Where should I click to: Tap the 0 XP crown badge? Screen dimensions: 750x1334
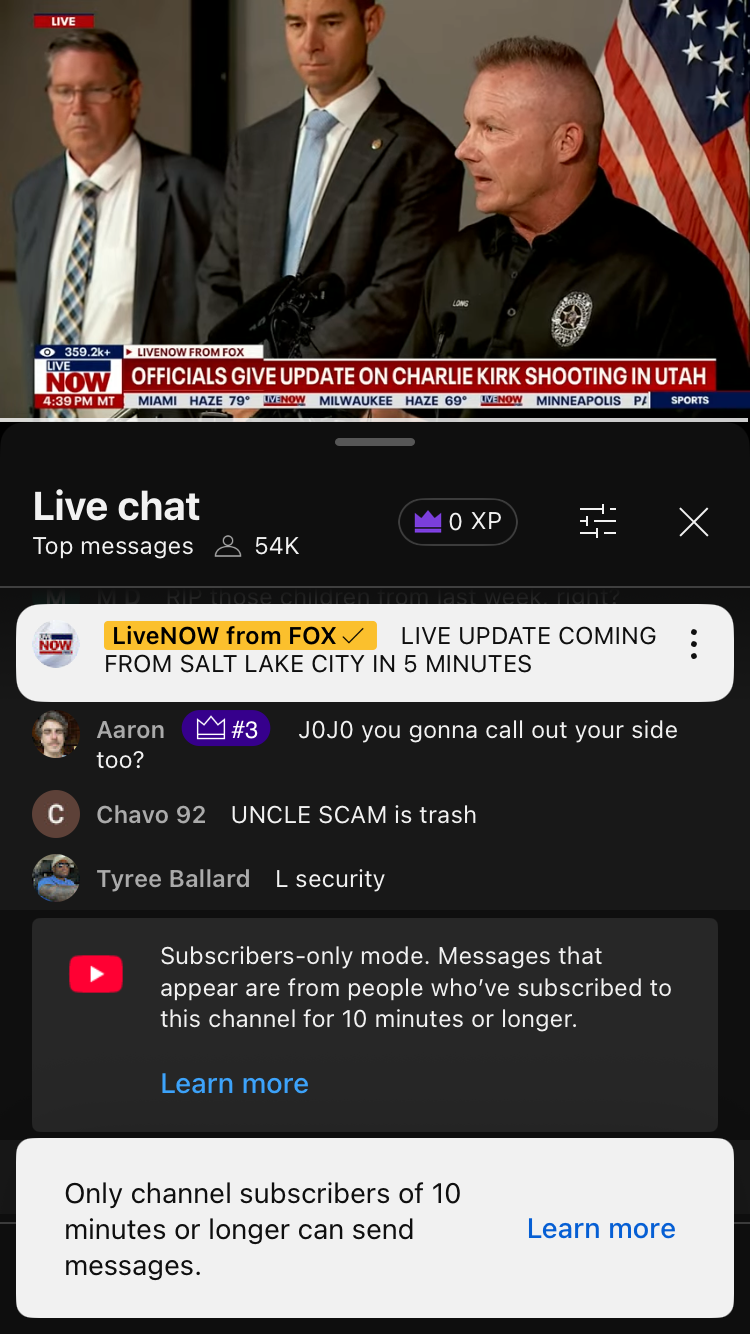point(457,522)
